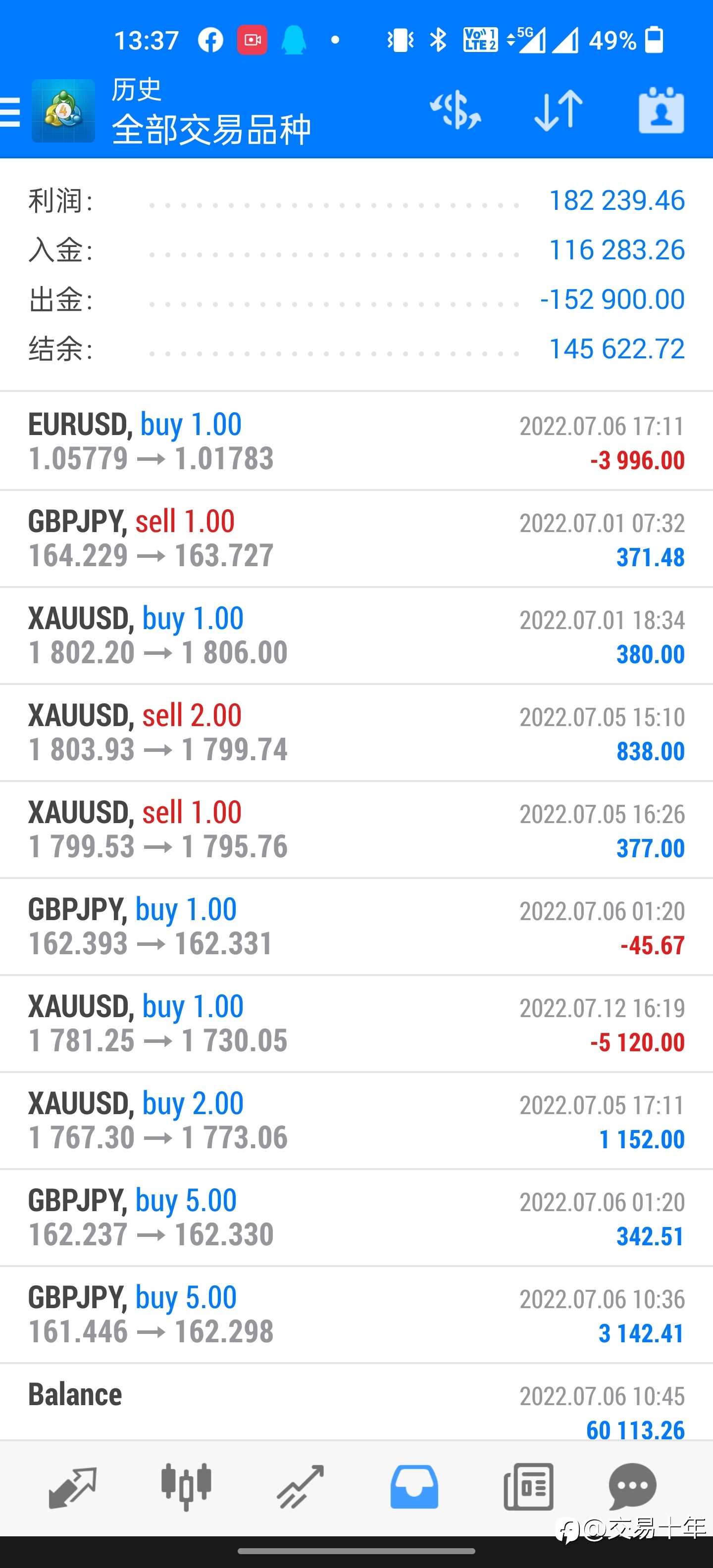Open the GBPJPY trade with 3 142.41 profit

pyautogui.click(x=356, y=1315)
